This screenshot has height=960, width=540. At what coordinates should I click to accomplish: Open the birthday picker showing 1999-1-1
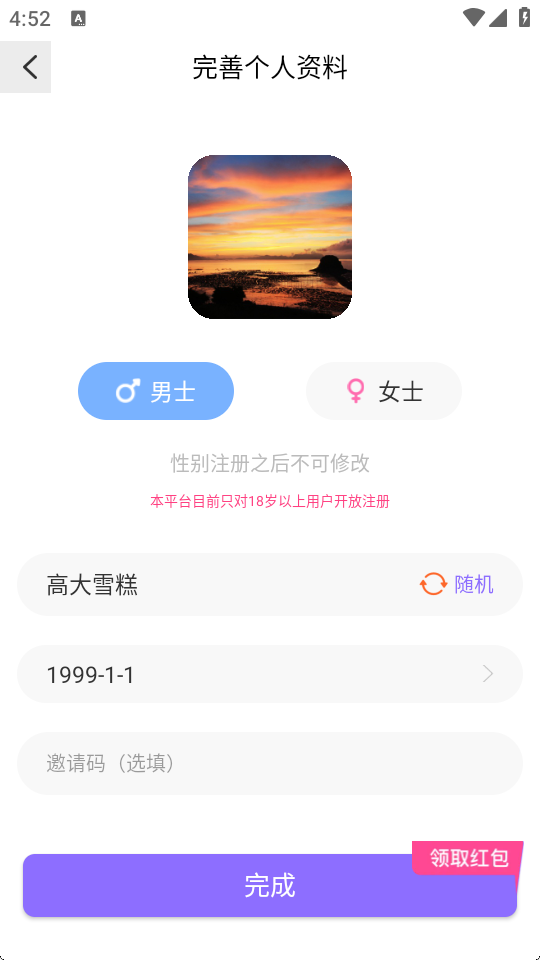[270, 674]
